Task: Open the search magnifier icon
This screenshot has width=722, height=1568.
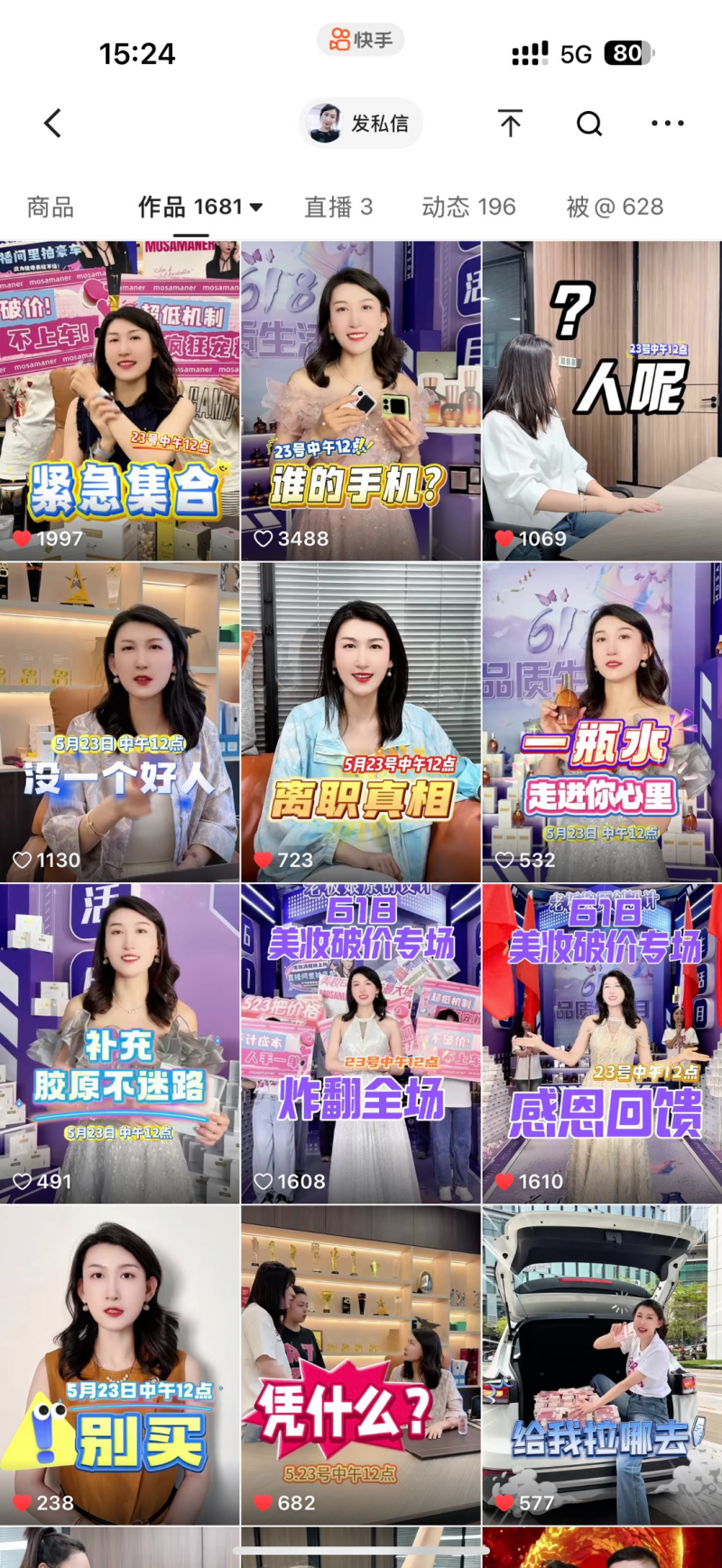Action: [589, 124]
